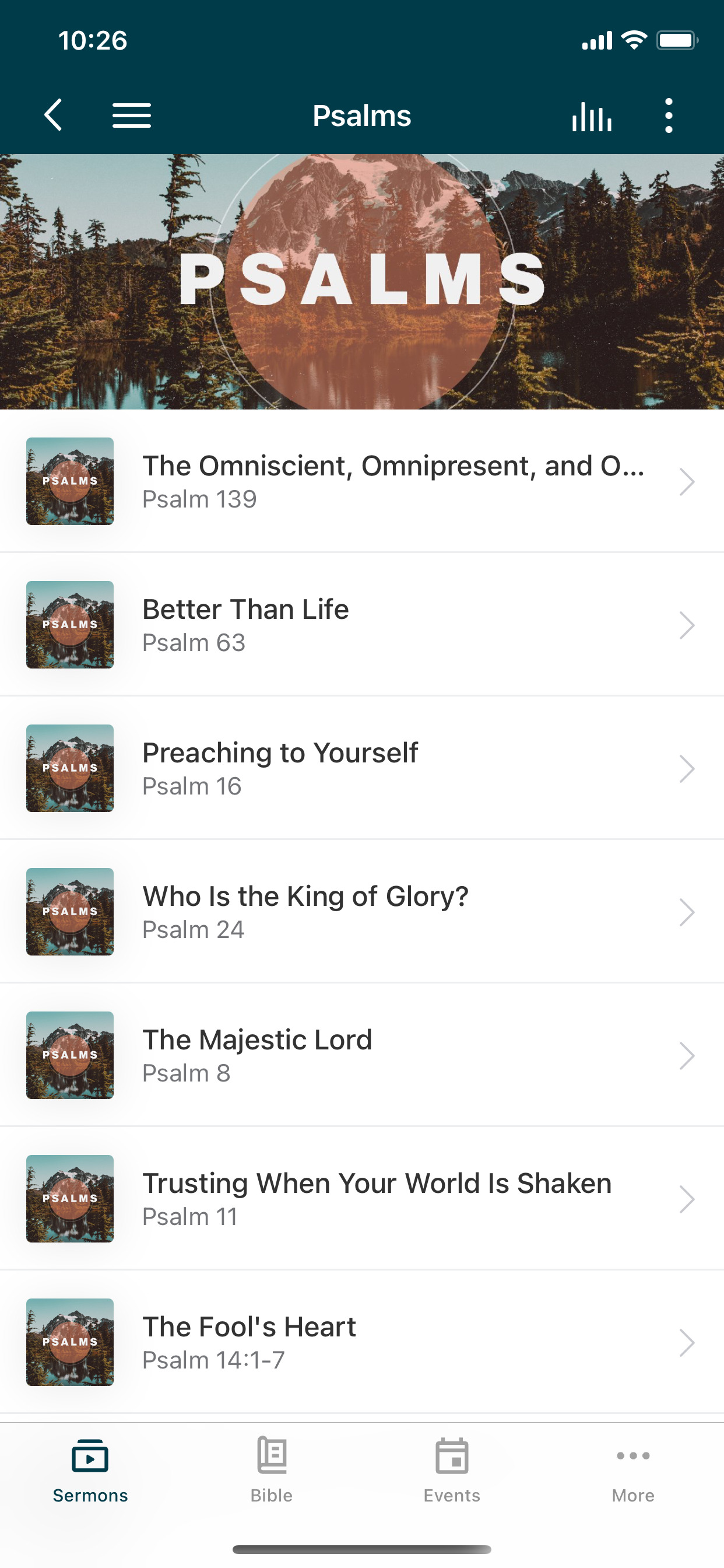Switch to the Events tab
The height and width of the screenshot is (1568, 724).
coord(452,1471)
